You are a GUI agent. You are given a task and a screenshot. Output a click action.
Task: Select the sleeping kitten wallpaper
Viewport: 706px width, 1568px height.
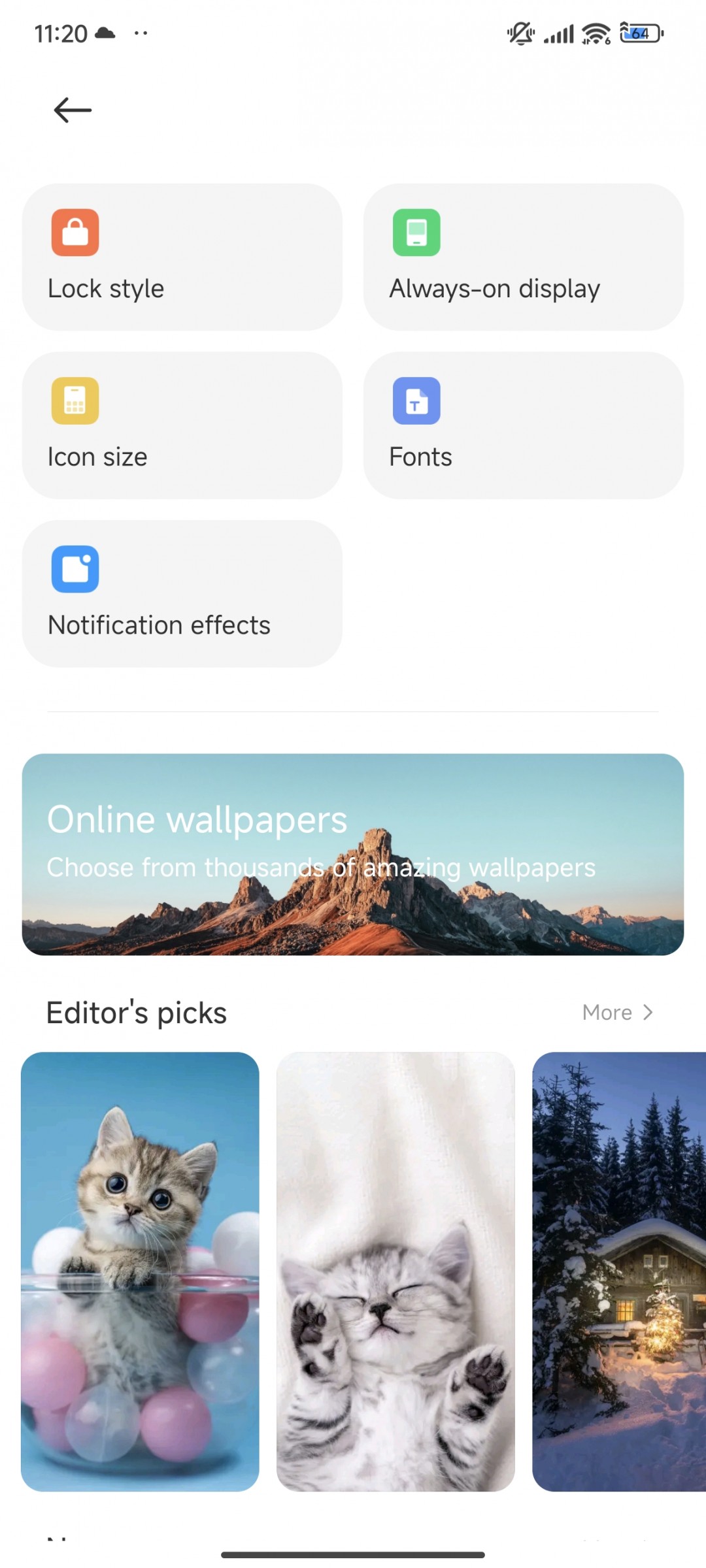395,1271
